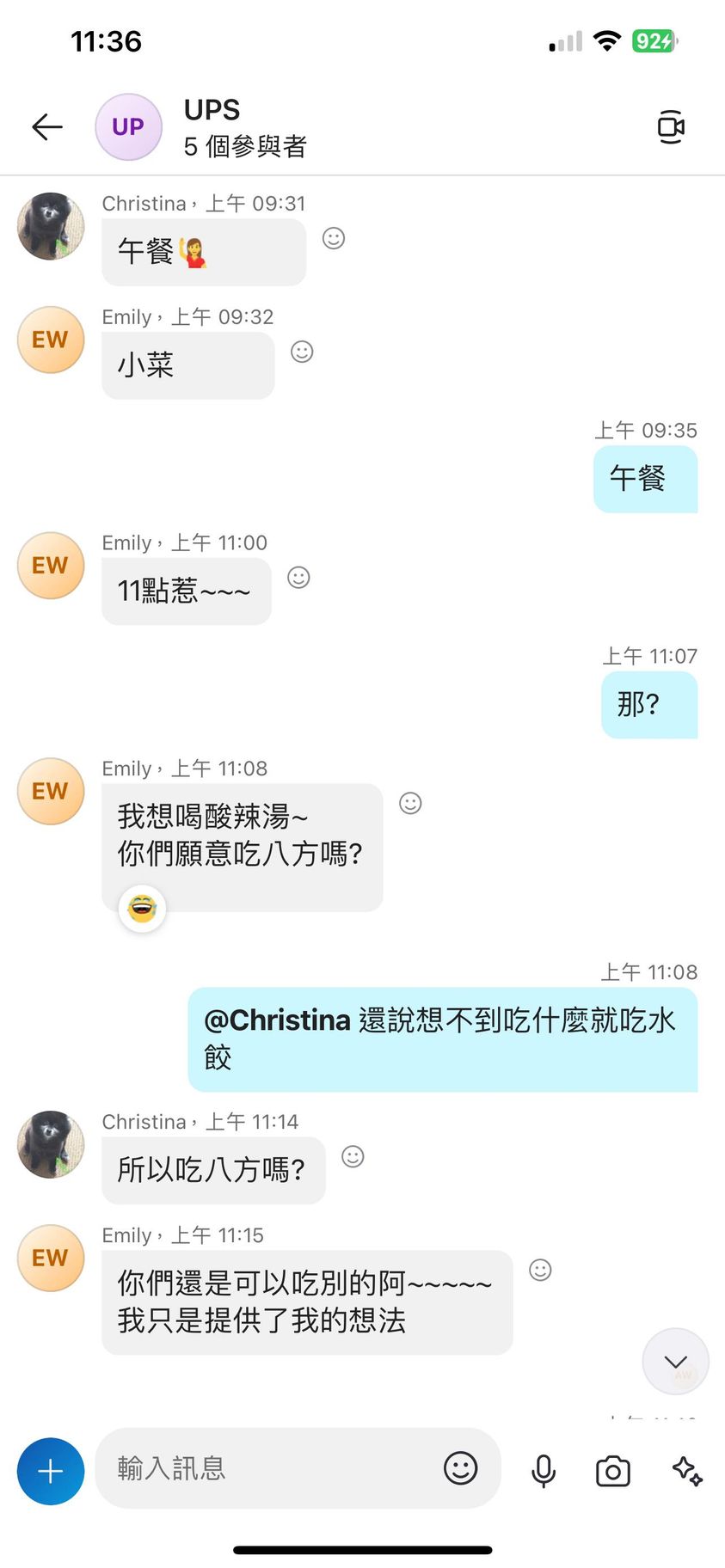
Task: React to Christina's 所以吃八方嗎 message
Action: click(x=353, y=1156)
